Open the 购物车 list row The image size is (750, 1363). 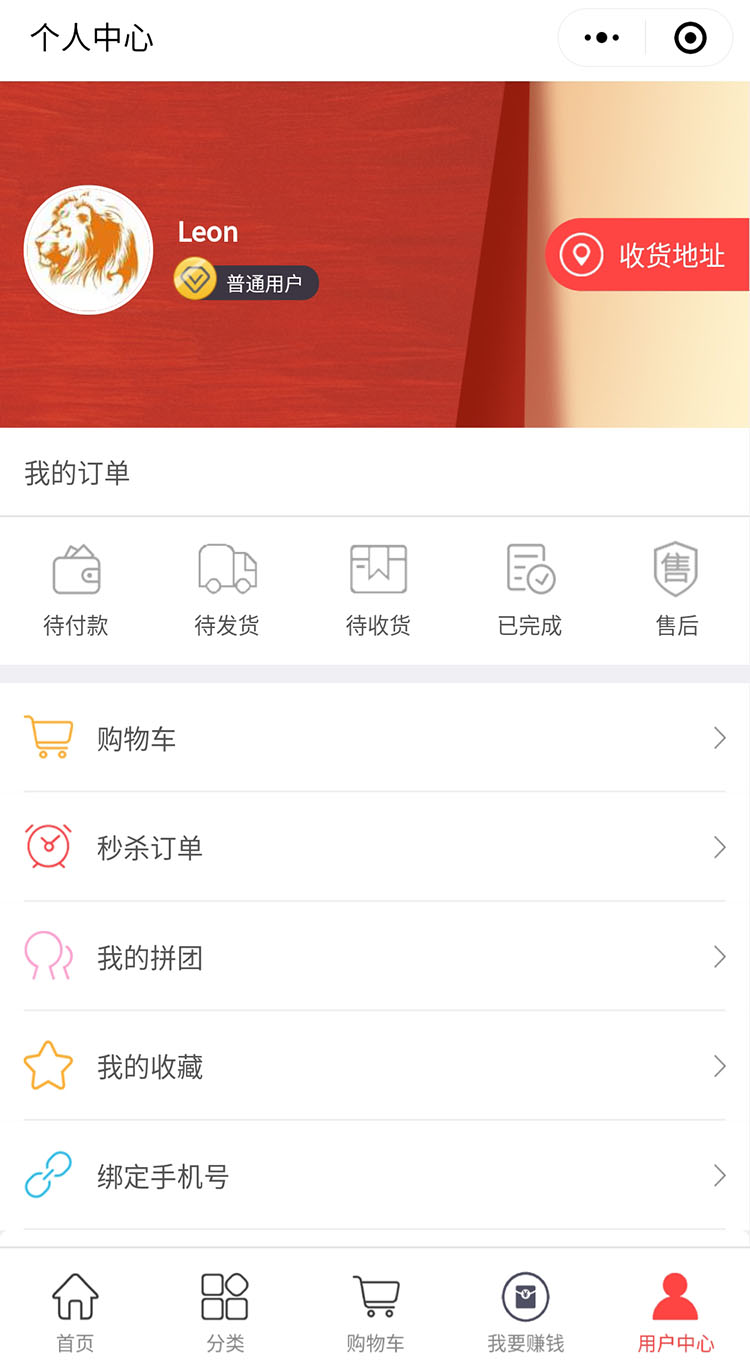375,738
